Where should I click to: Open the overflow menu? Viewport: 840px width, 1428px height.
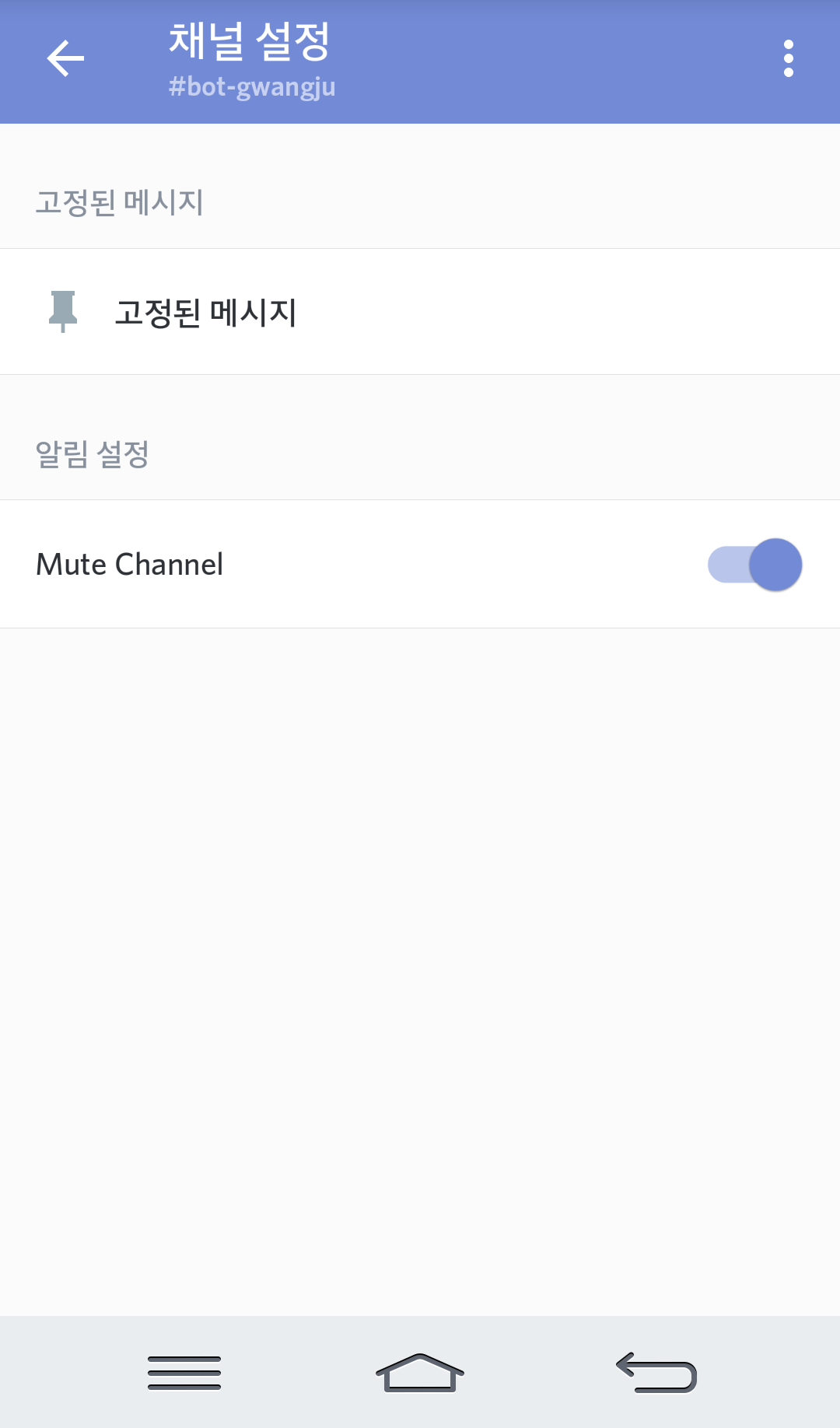coord(789,59)
